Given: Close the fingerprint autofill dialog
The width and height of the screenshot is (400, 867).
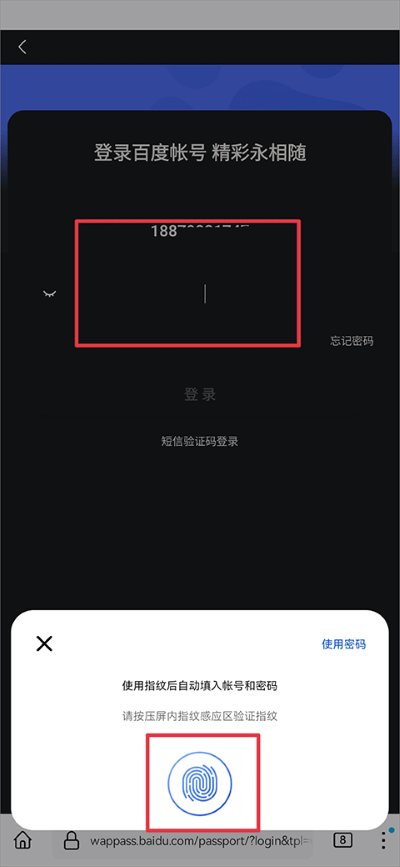Looking at the screenshot, I should click(x=44, y=643).
